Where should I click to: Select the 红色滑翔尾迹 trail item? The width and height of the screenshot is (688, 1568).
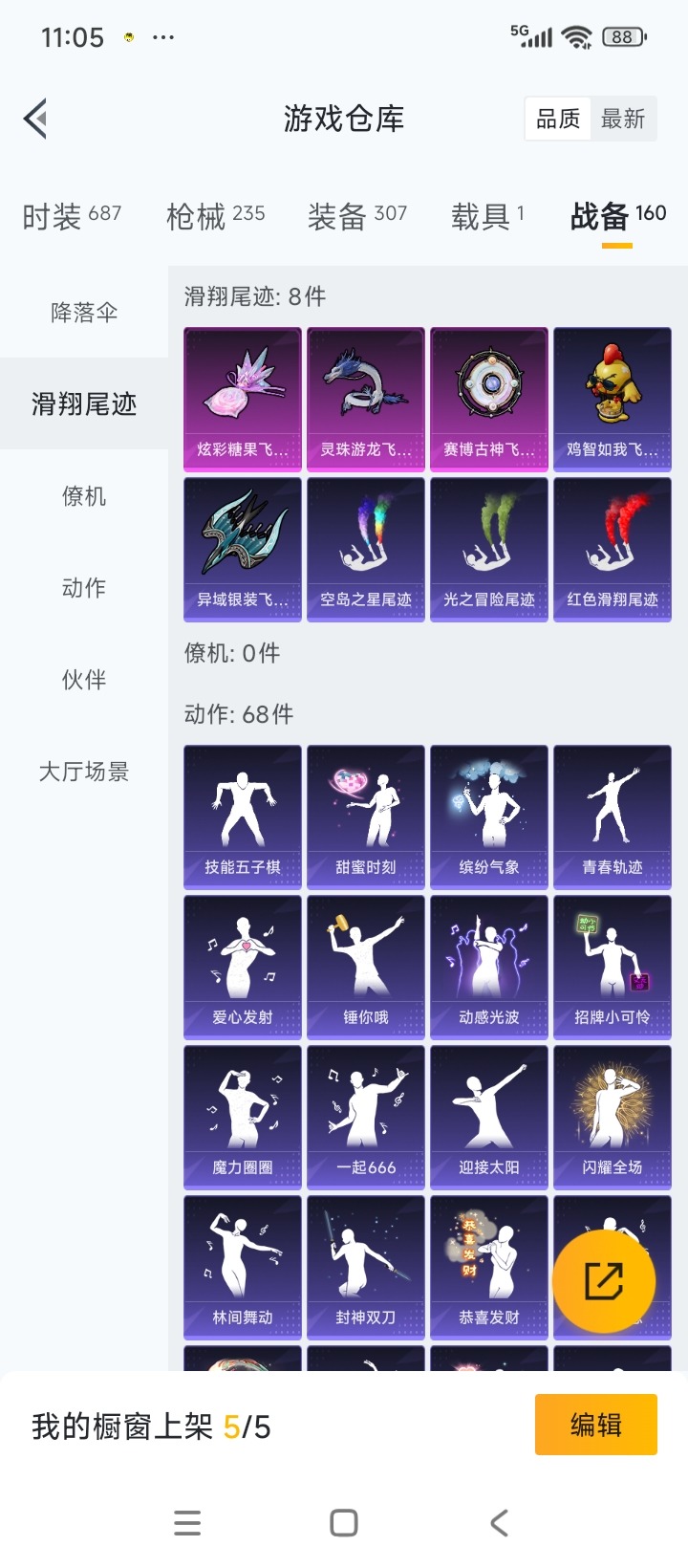pyautogui.click(x=613, y=549)
